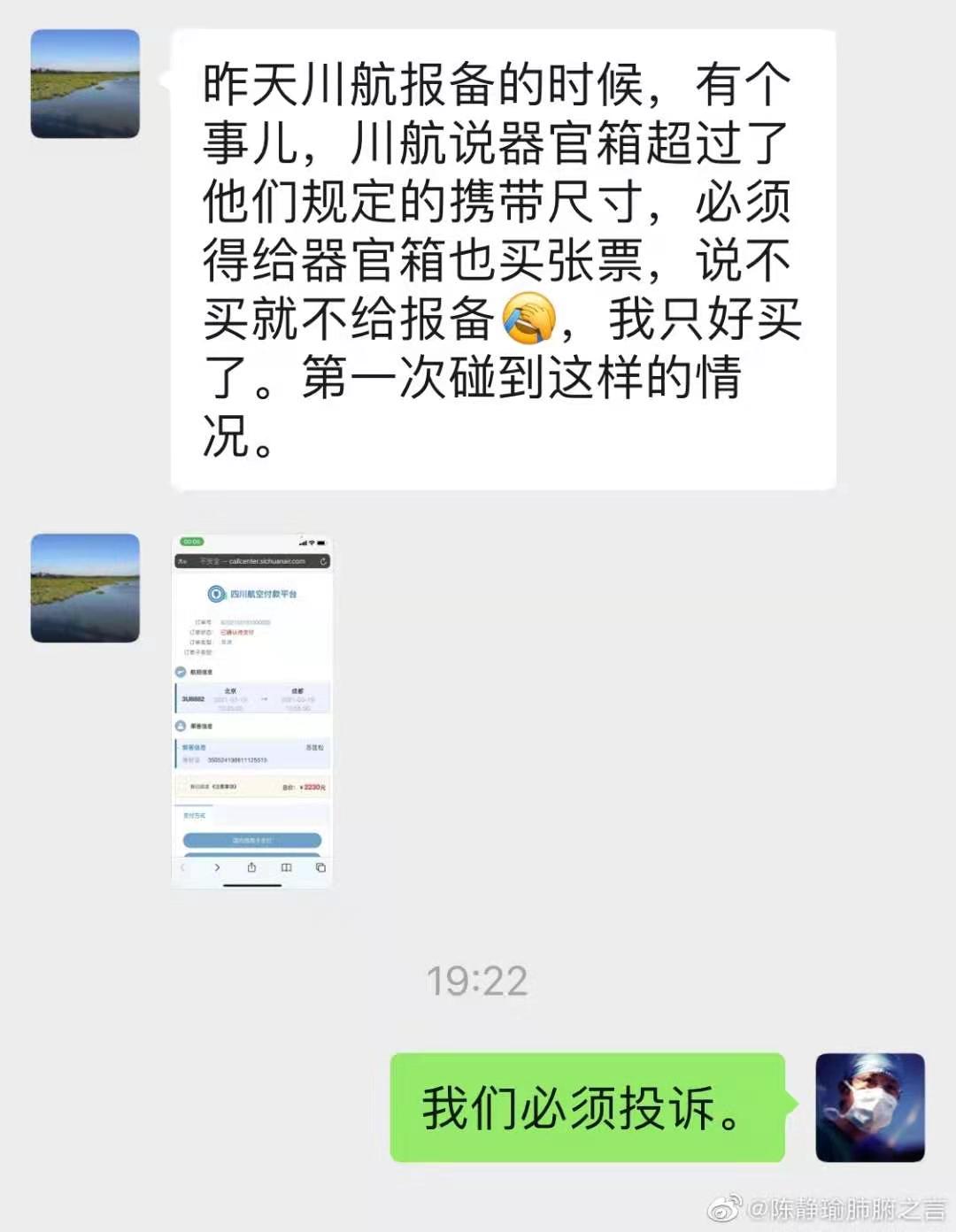The image size is (956, 1232).
Task: Tap the battery icon in the phone status bar
Action: click(x=322, y=543)
